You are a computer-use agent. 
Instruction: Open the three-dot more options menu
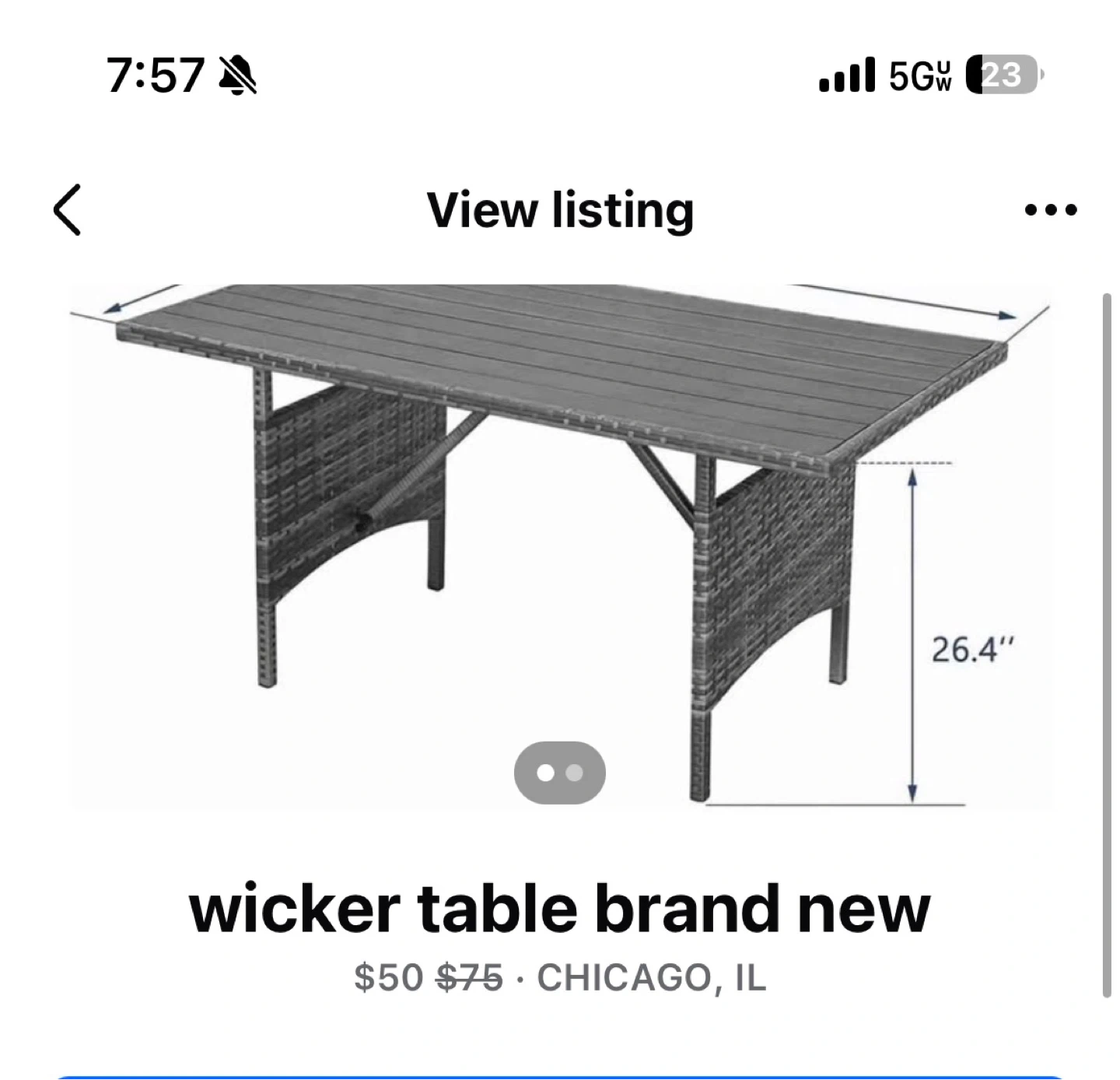(1051, 209)
